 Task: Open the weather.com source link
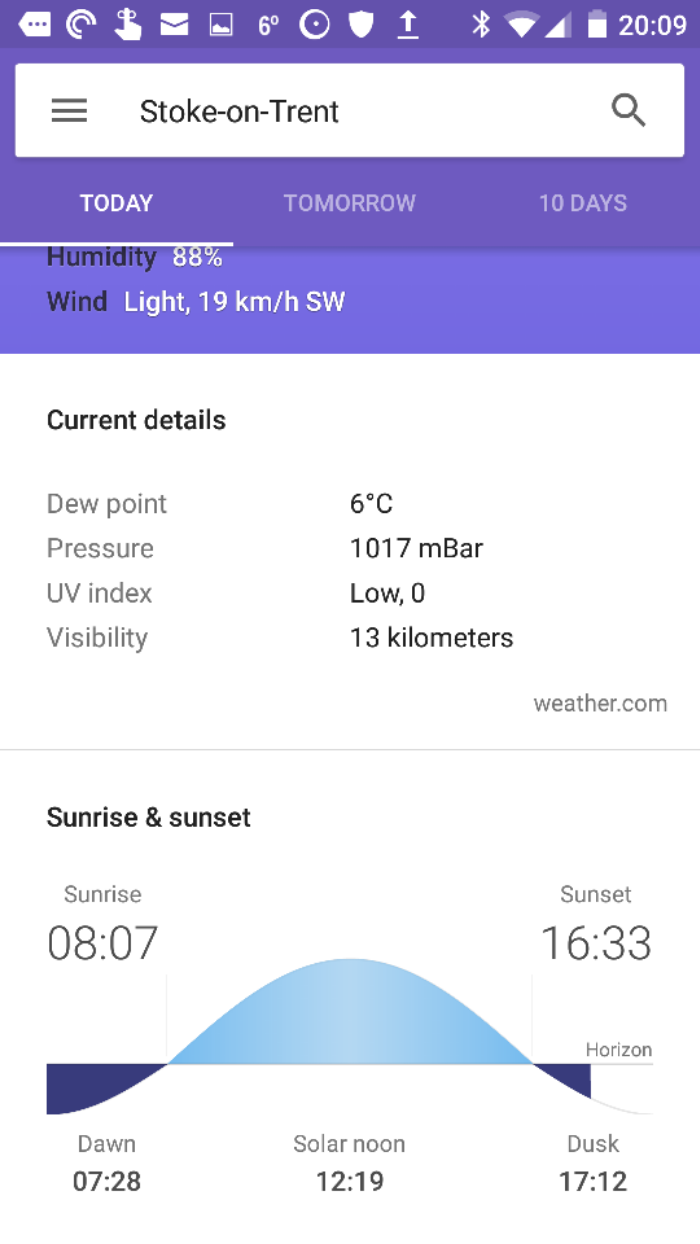click(x=600, y=703)
